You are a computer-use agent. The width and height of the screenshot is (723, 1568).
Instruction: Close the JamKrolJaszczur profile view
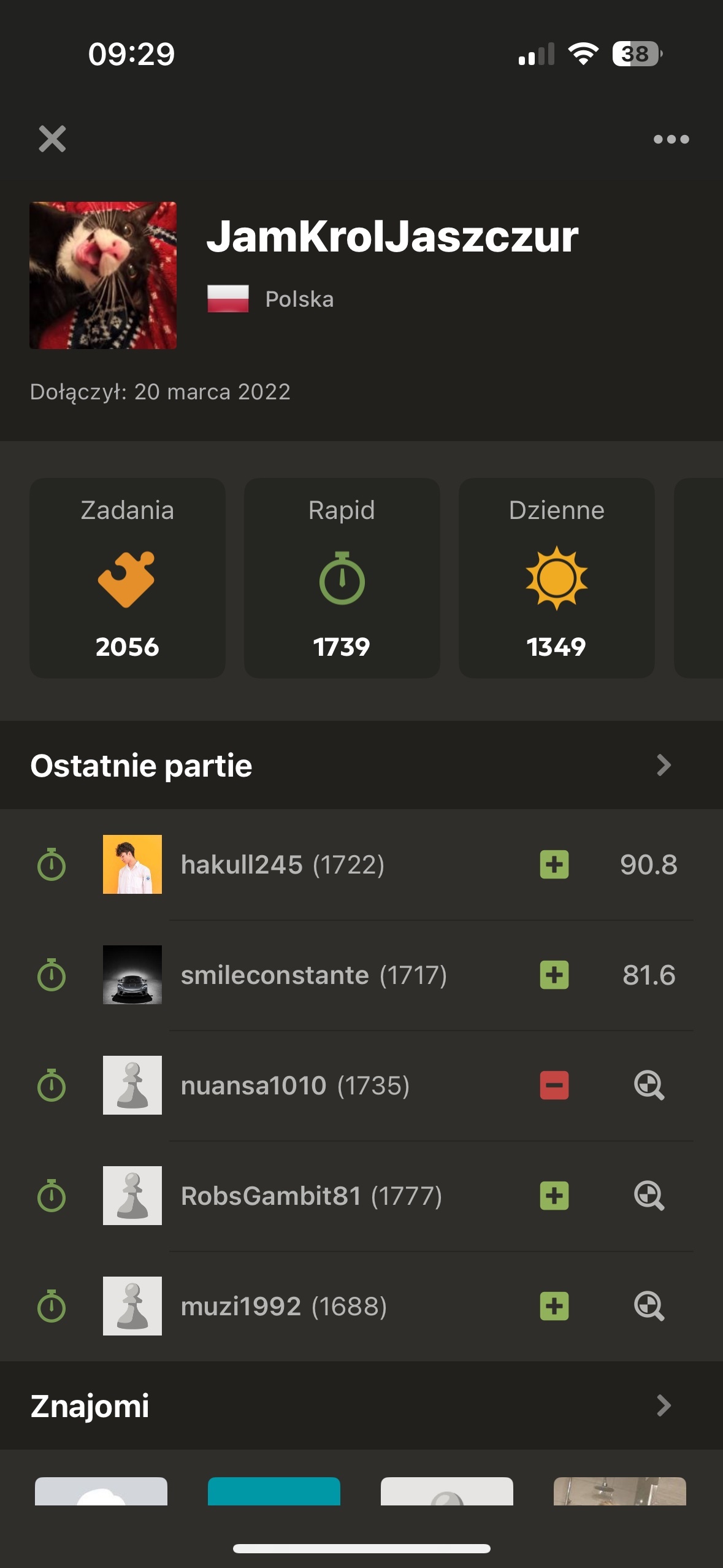[x=52, y=139]
